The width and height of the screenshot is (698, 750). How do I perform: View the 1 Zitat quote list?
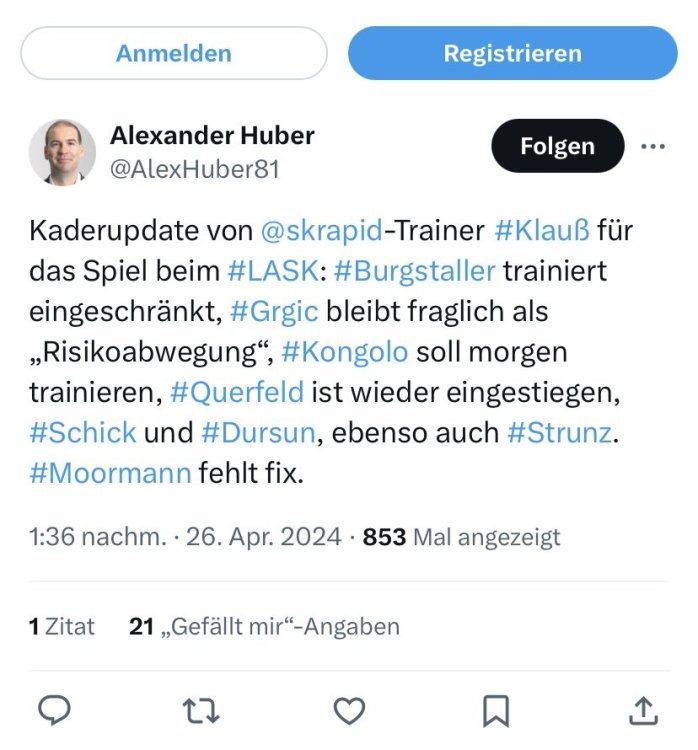pos(62,627)
